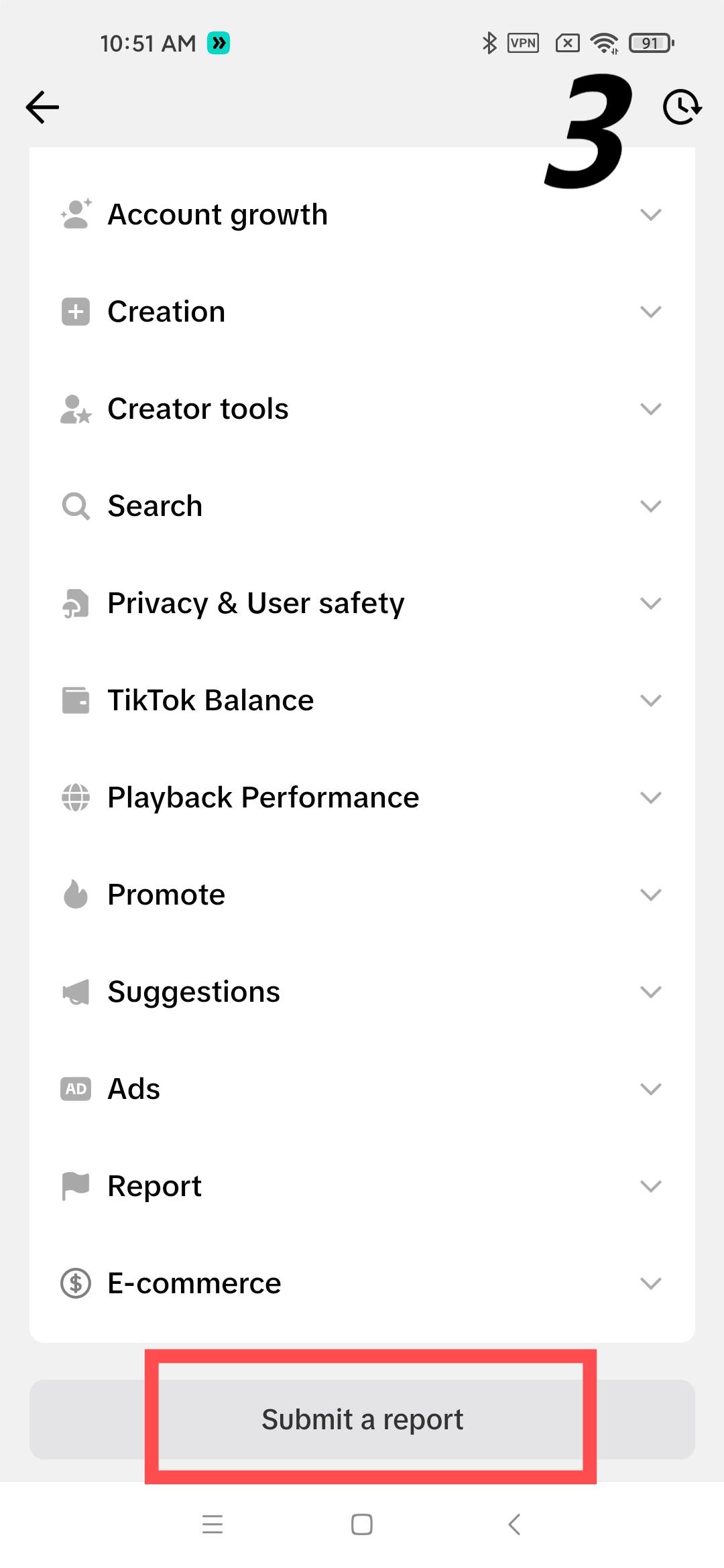Expand the Account growth category

click(651, 214)
